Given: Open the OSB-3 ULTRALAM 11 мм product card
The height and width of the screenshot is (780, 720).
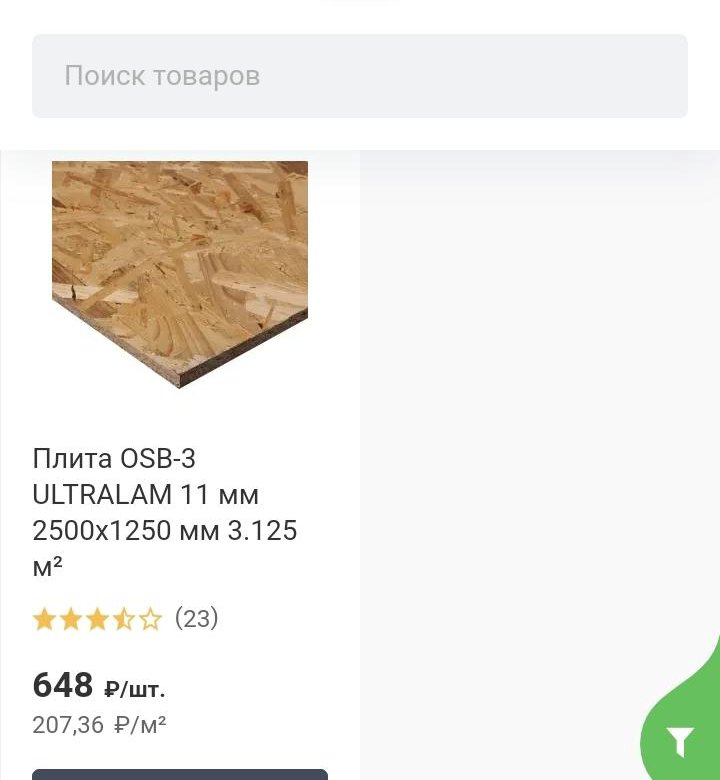Looking at the screenshot, I should coord(166,511).
